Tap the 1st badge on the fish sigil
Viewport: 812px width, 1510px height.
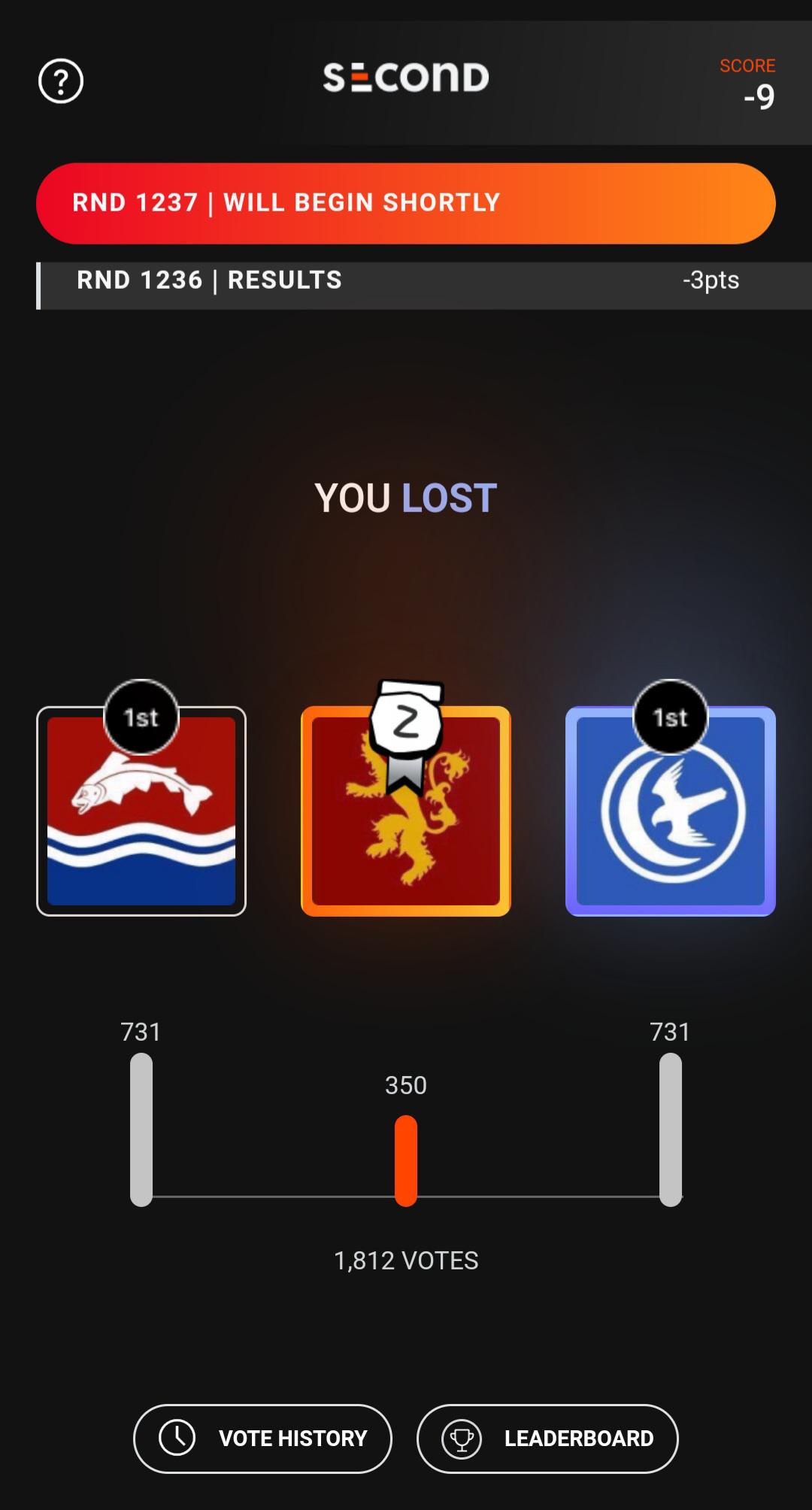pyautogui.click(x=141, y=717)
